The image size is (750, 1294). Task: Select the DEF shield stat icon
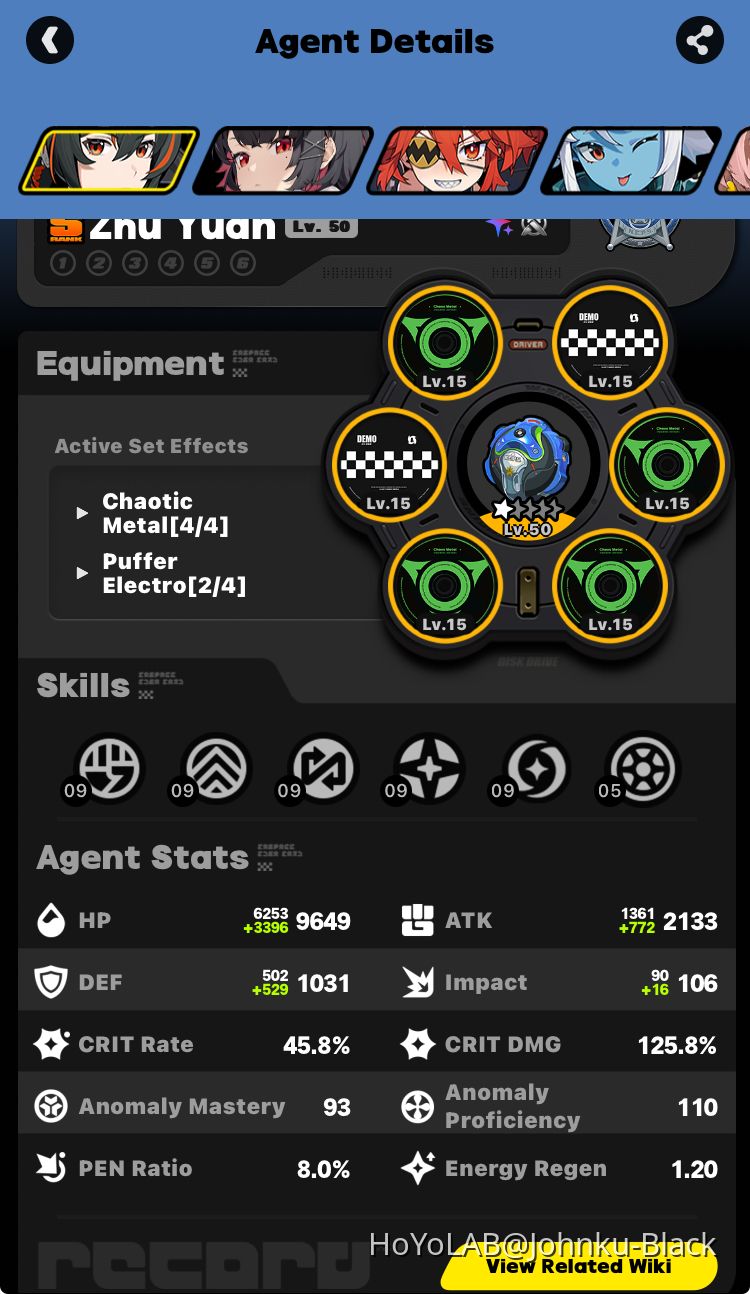[50, 982]
